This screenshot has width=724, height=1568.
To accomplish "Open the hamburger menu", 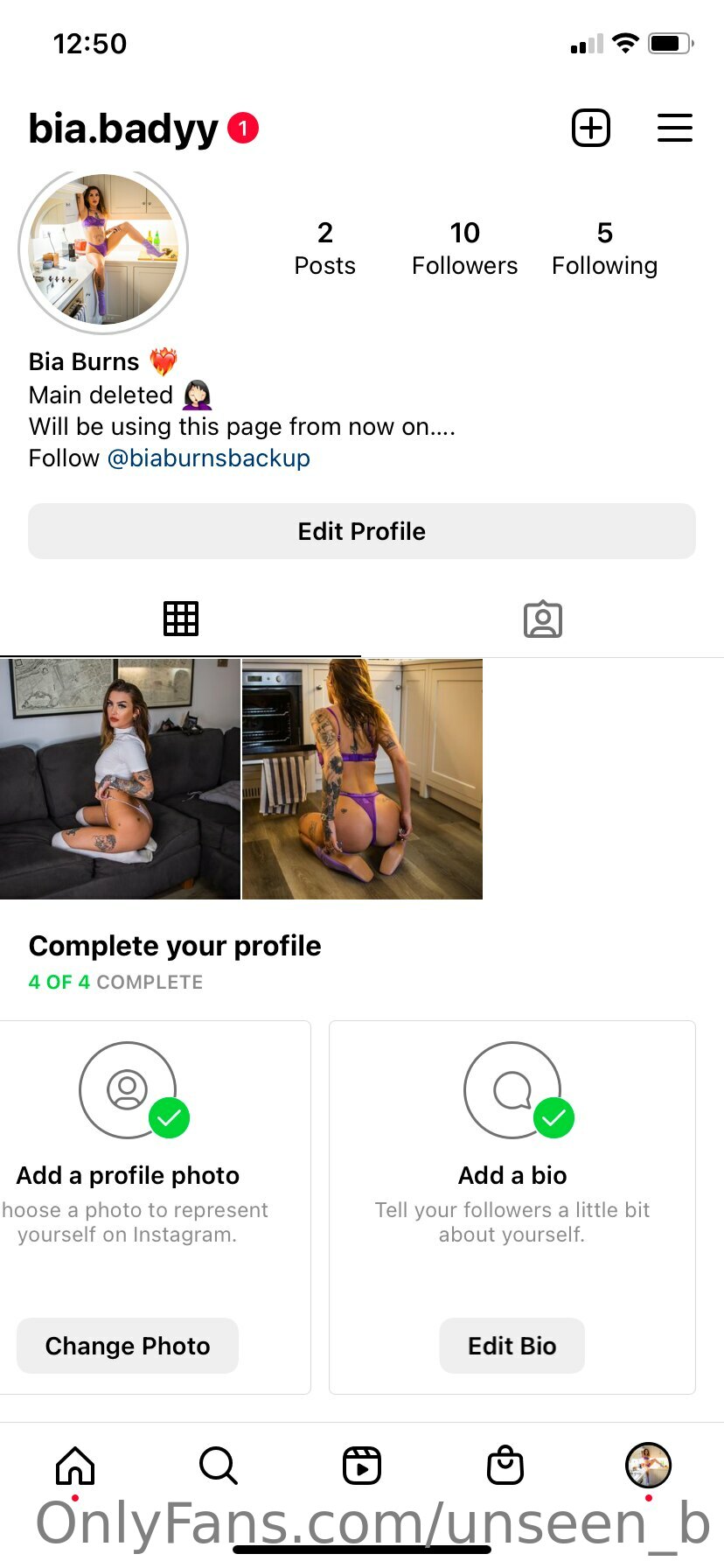I will point(675,128).
